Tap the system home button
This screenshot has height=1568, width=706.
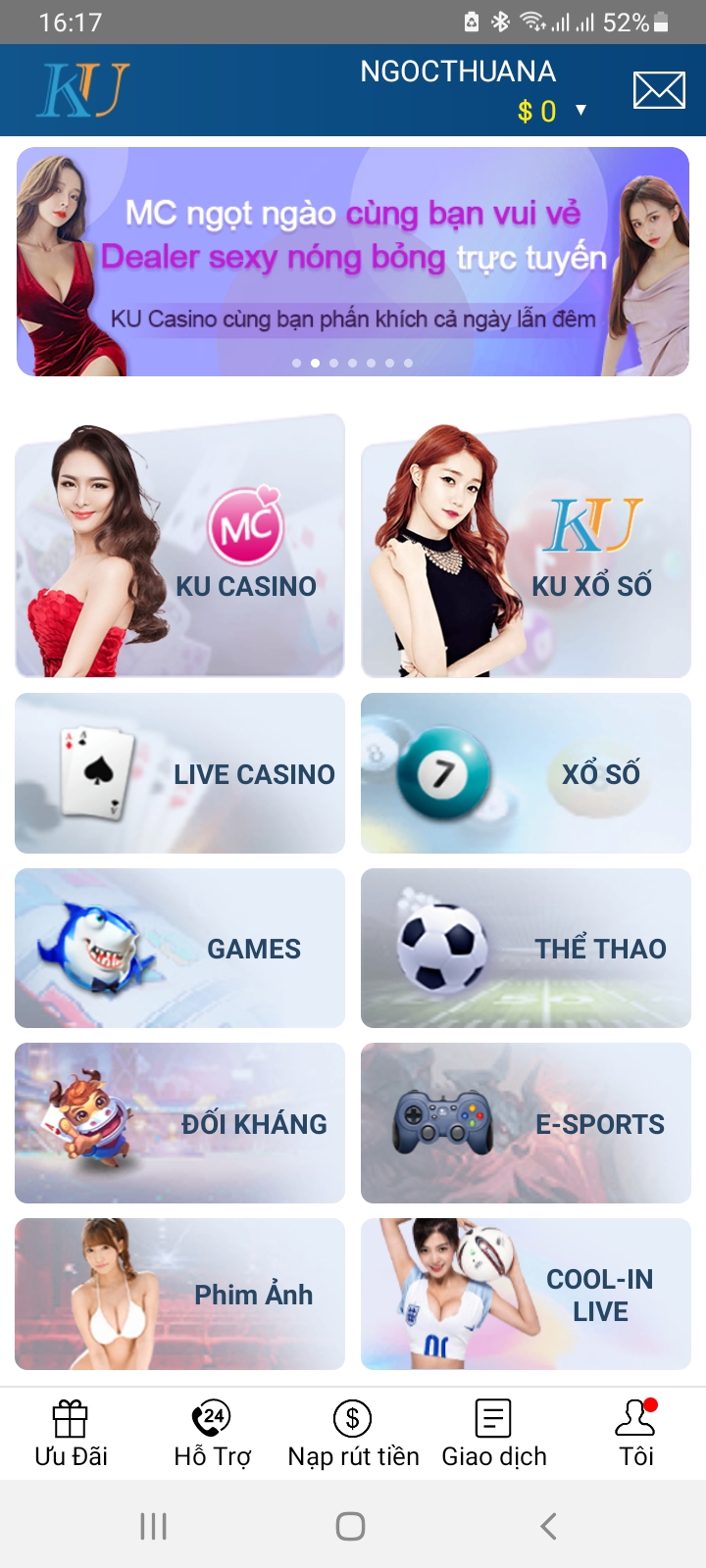(x=350, y=1526)
